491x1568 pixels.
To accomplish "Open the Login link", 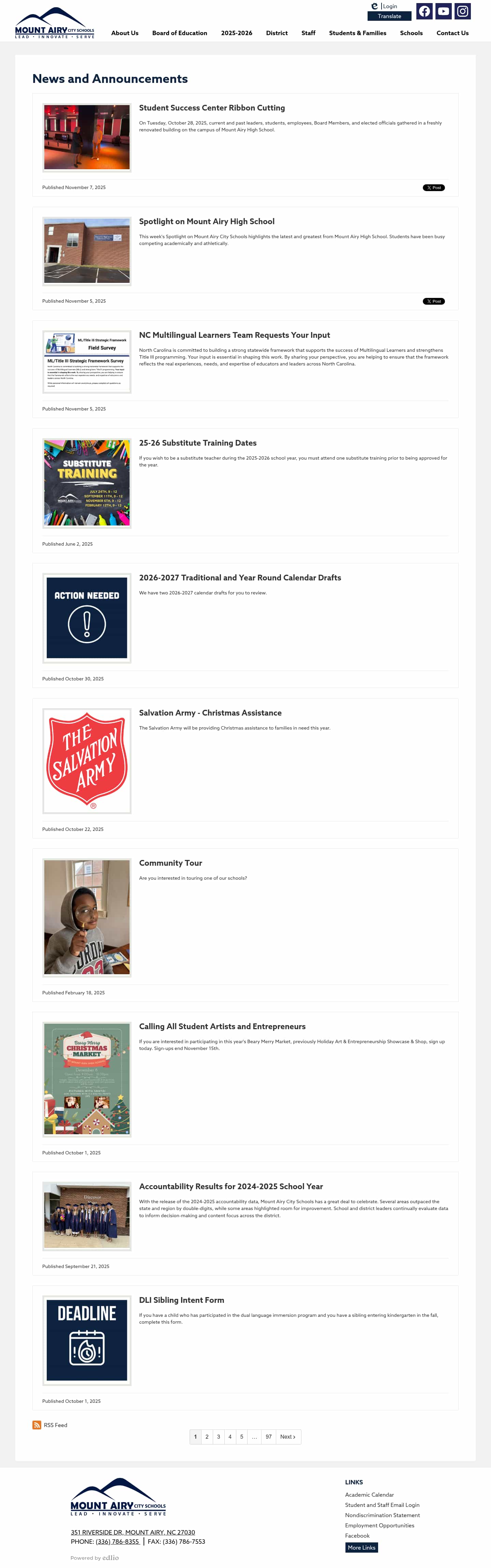I will (389, 6).
